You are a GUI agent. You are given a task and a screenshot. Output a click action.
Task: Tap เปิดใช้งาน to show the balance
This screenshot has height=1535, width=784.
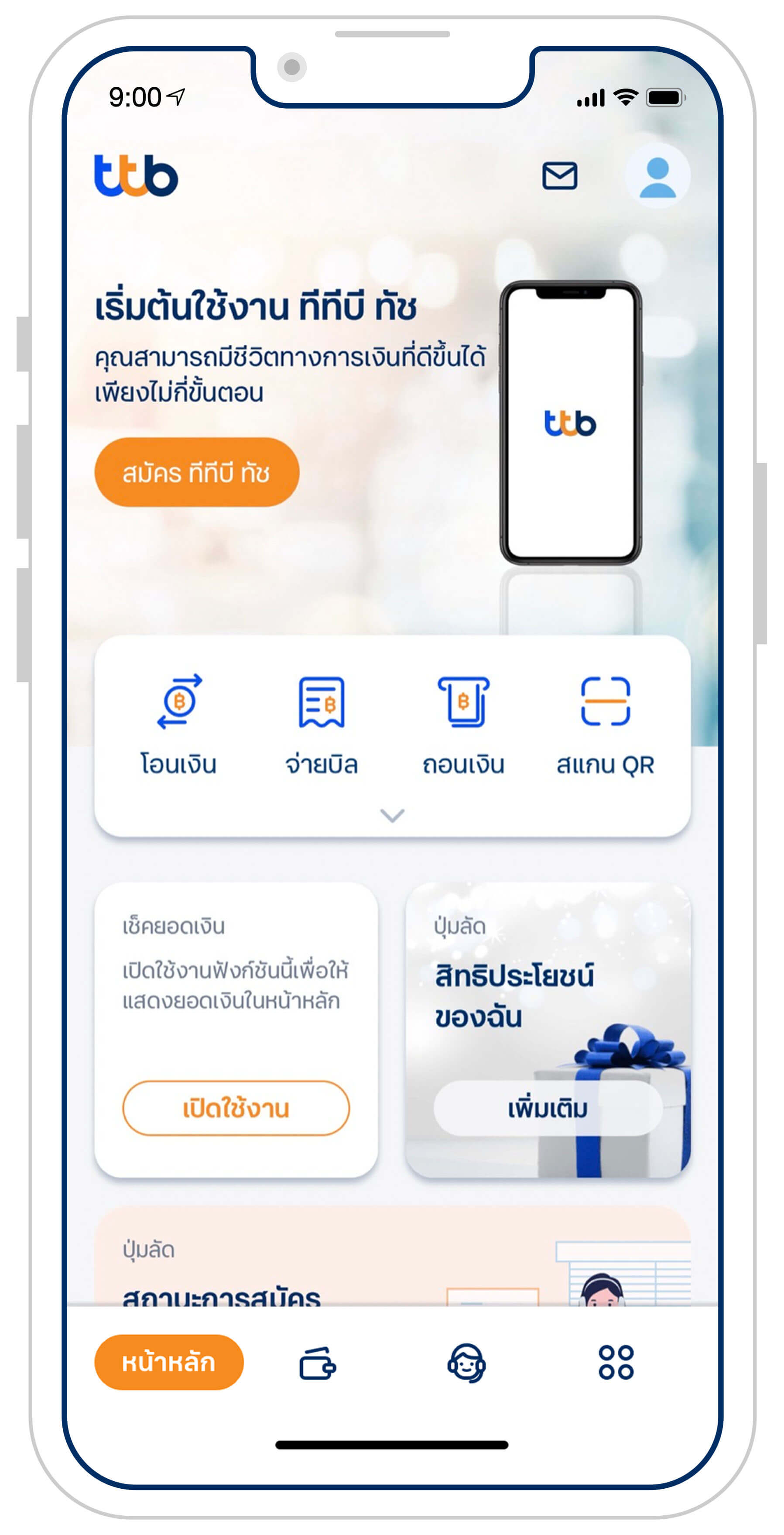point(236,1108)
